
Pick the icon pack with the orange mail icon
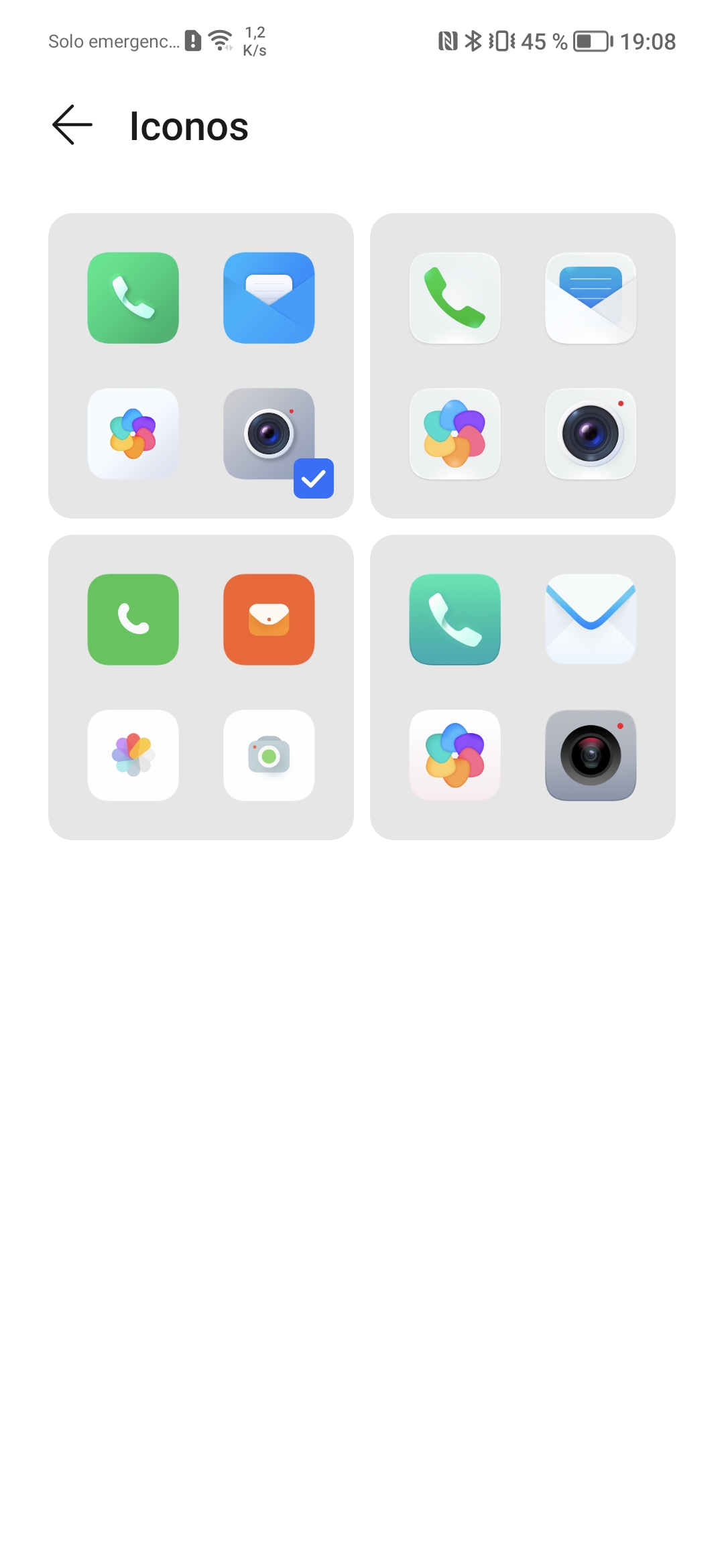click(x=201, y=688)
